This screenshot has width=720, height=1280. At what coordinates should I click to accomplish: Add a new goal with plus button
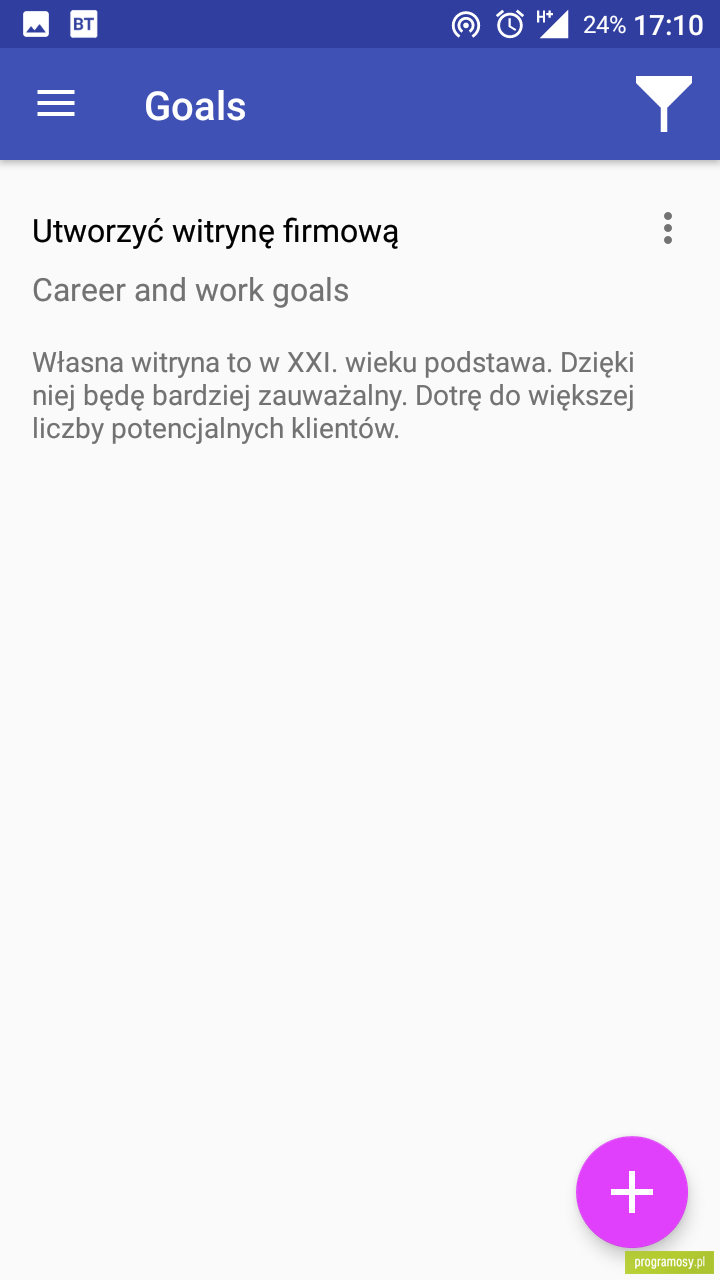coord(632,1192)
